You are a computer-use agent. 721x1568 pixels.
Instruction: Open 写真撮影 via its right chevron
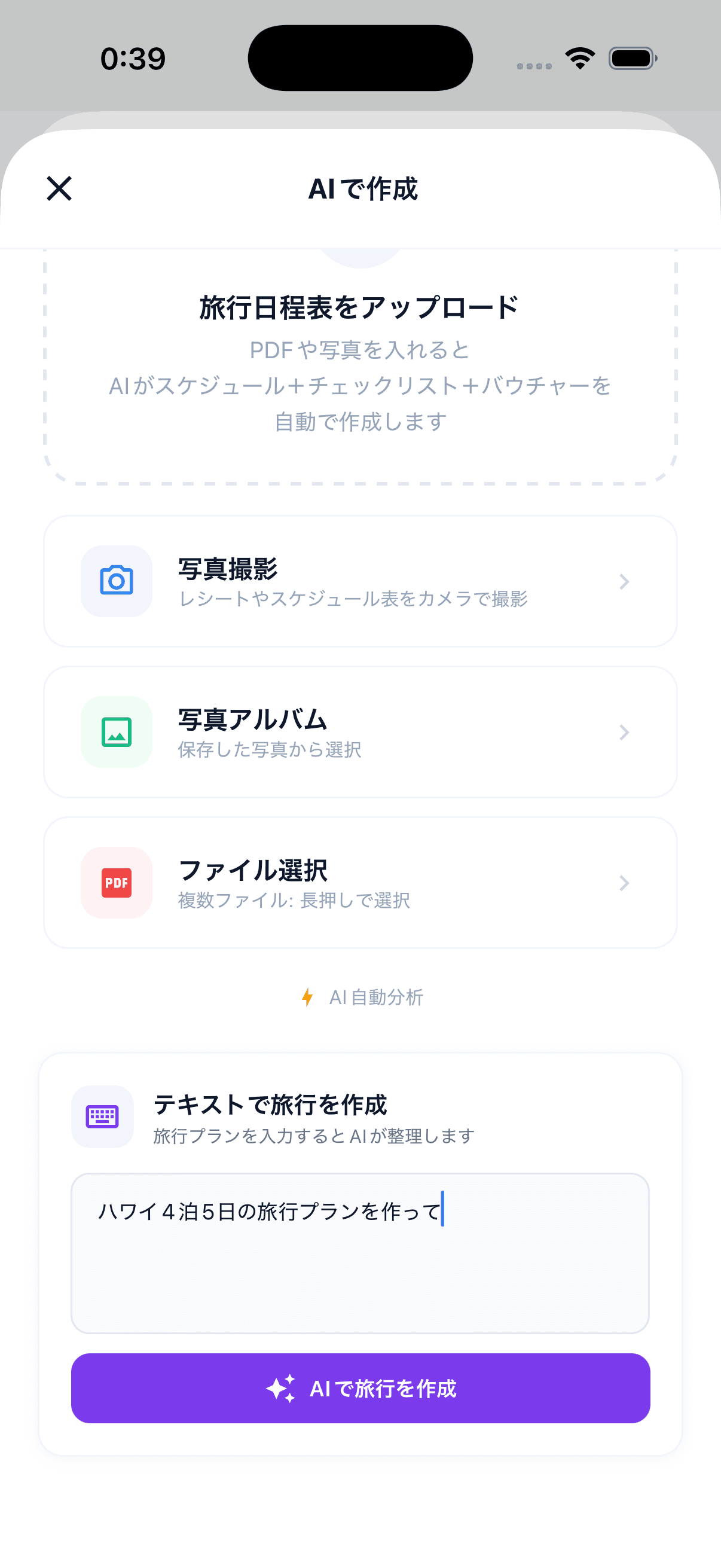[x=624, y=581]
